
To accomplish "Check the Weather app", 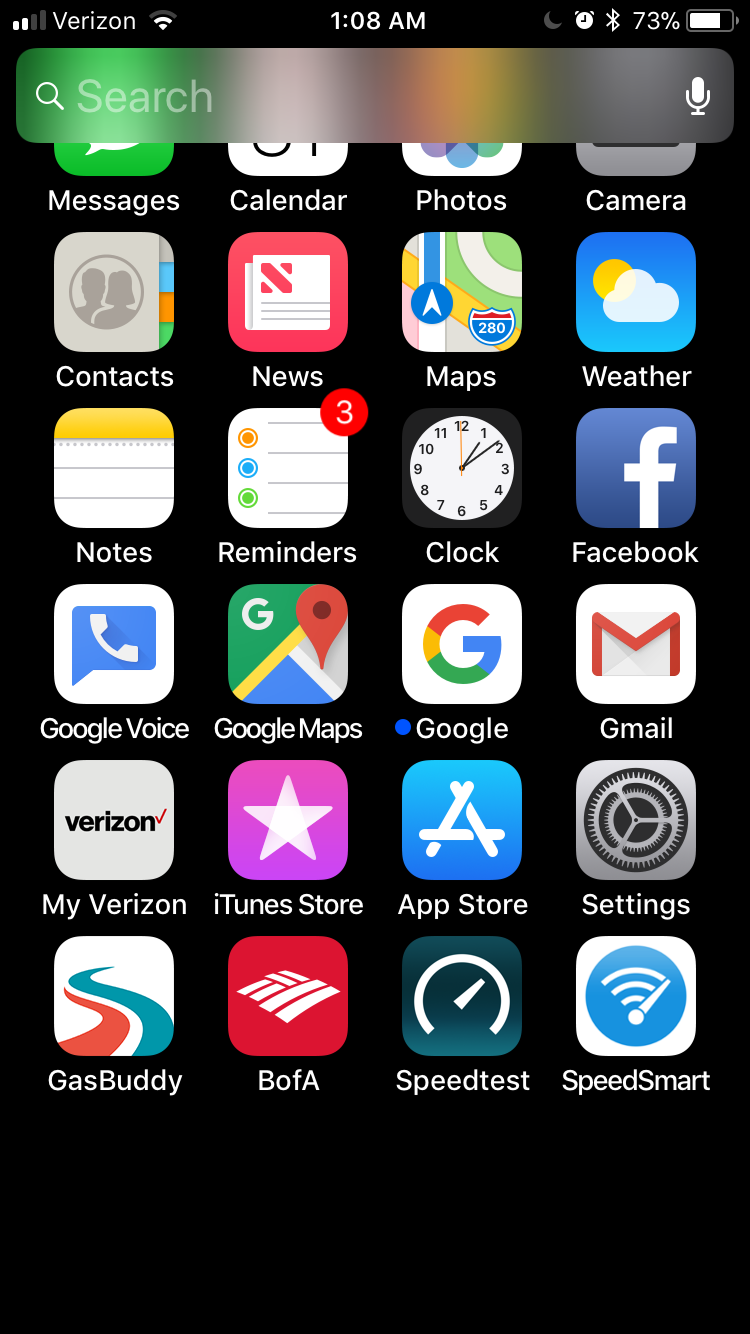I will pos(636,292).
